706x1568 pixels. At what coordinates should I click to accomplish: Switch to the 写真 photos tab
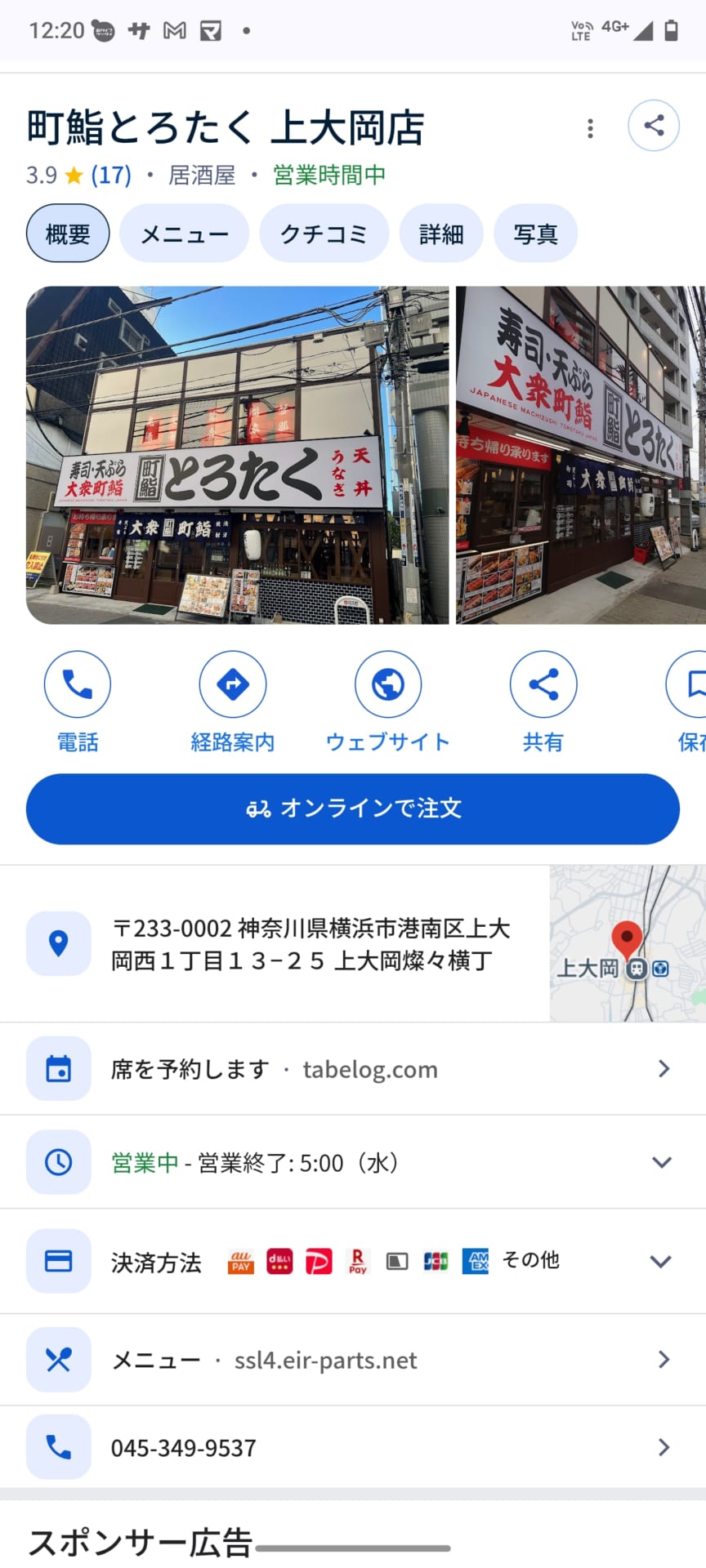[x=535, y=234]
